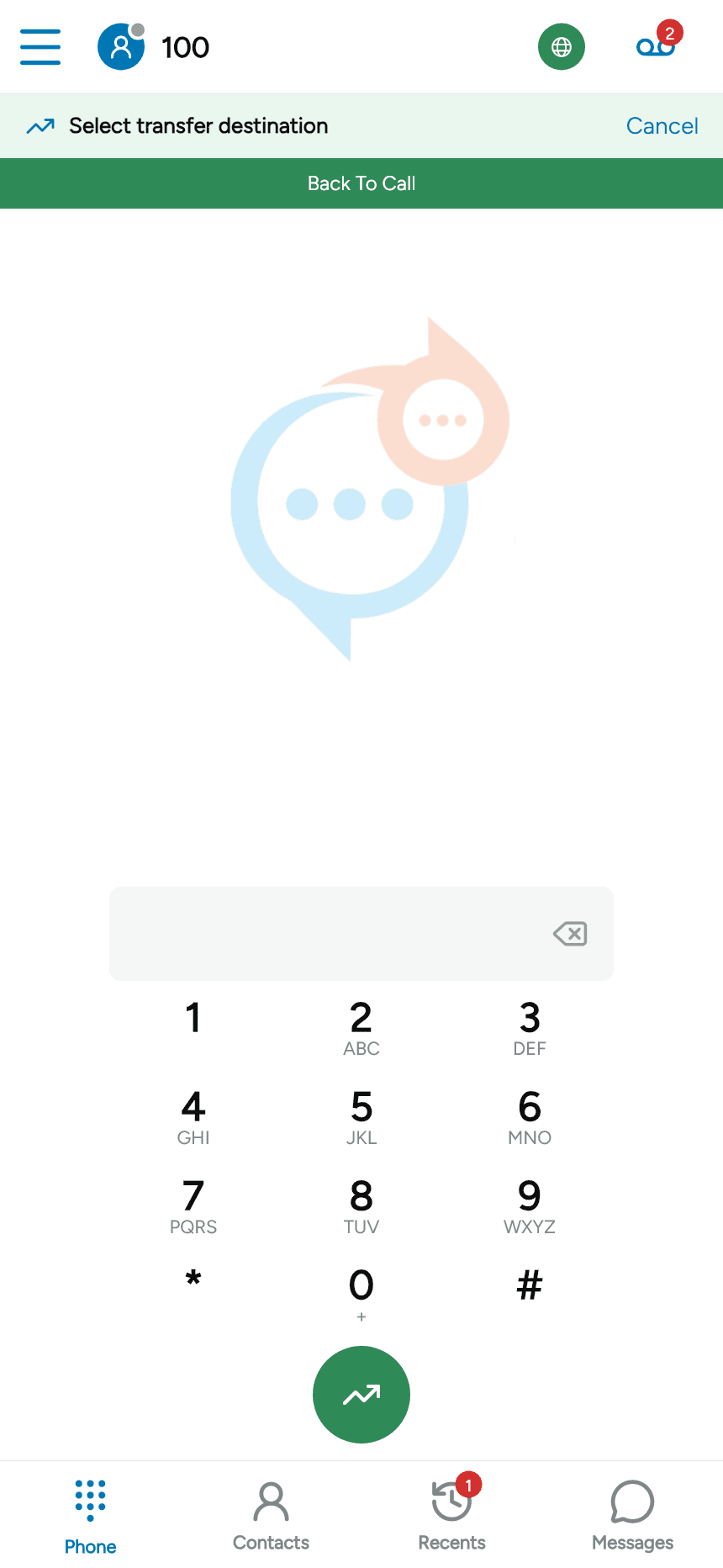Screen dimensions: 723x1568
Task: Tap the green globe icon
Action: [562, 47]
